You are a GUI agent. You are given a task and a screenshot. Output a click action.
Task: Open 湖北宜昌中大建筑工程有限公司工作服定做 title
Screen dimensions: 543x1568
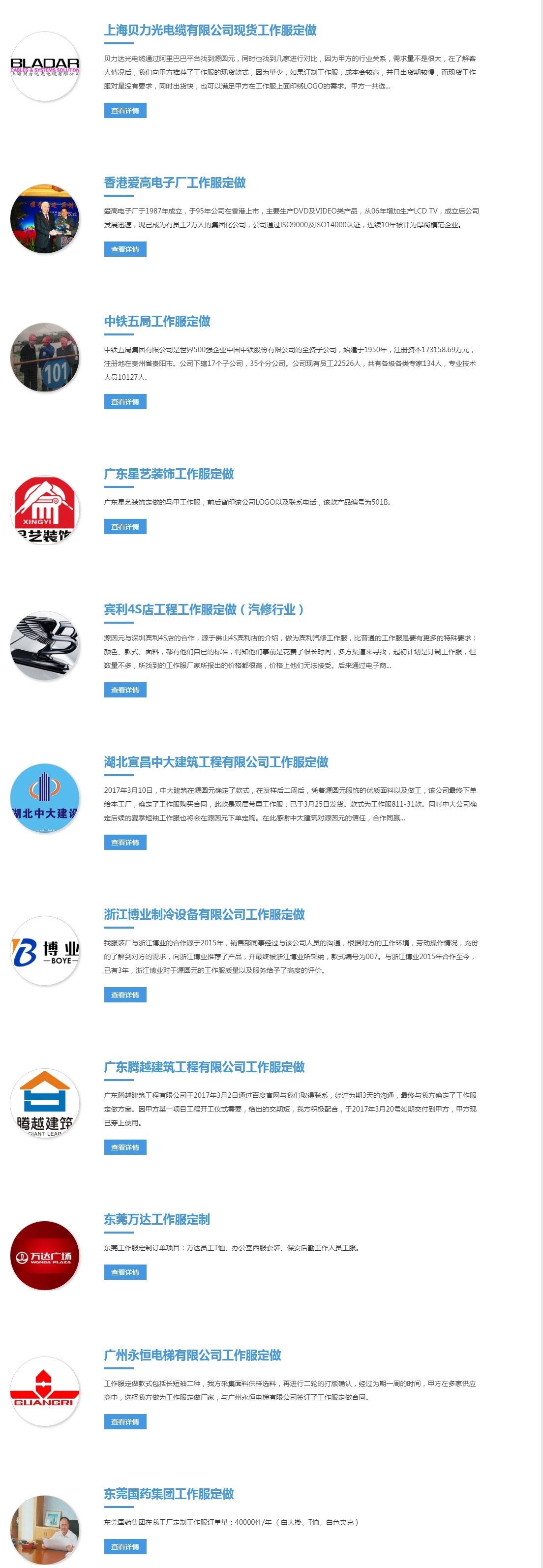pyautogui.click(x=216, y=762)
